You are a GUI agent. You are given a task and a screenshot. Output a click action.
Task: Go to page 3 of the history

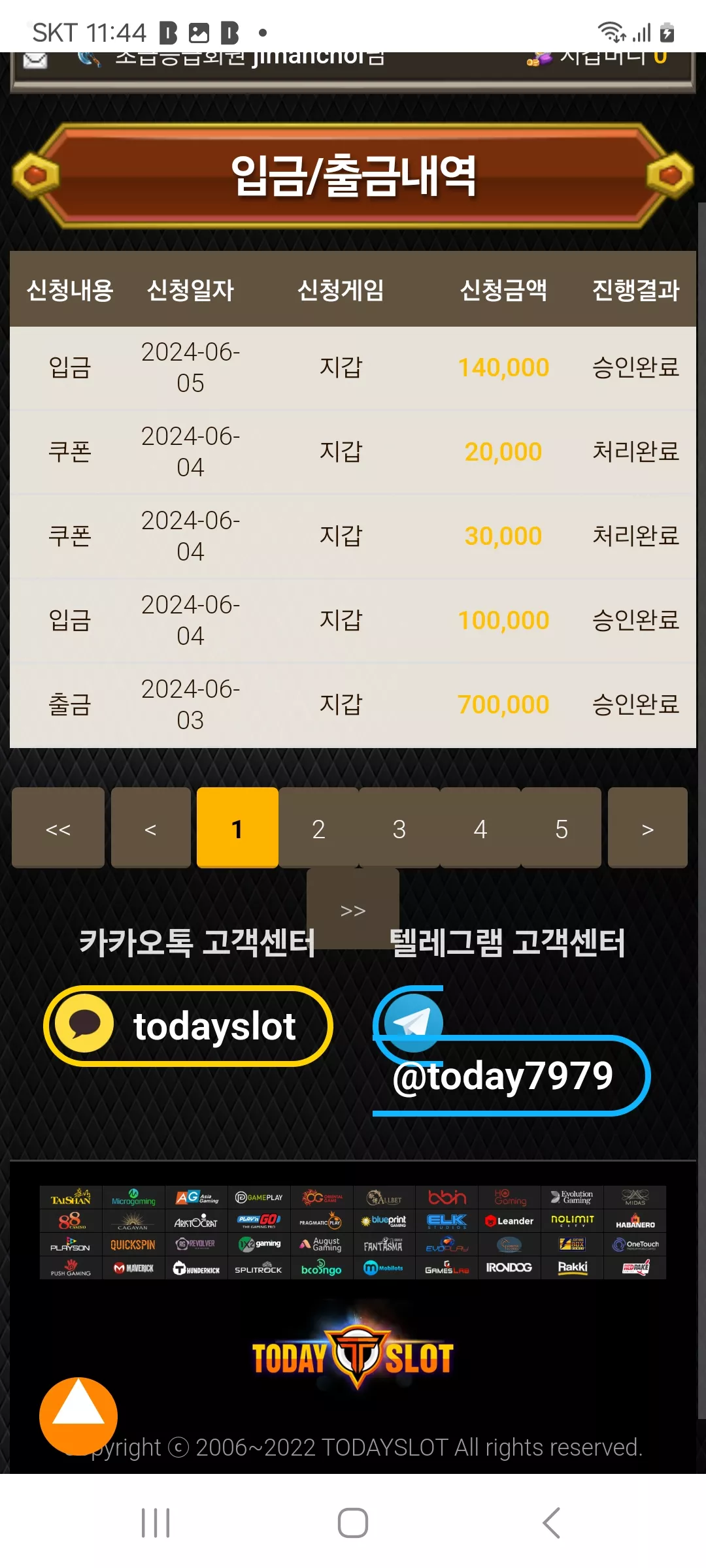pos(399,828)
